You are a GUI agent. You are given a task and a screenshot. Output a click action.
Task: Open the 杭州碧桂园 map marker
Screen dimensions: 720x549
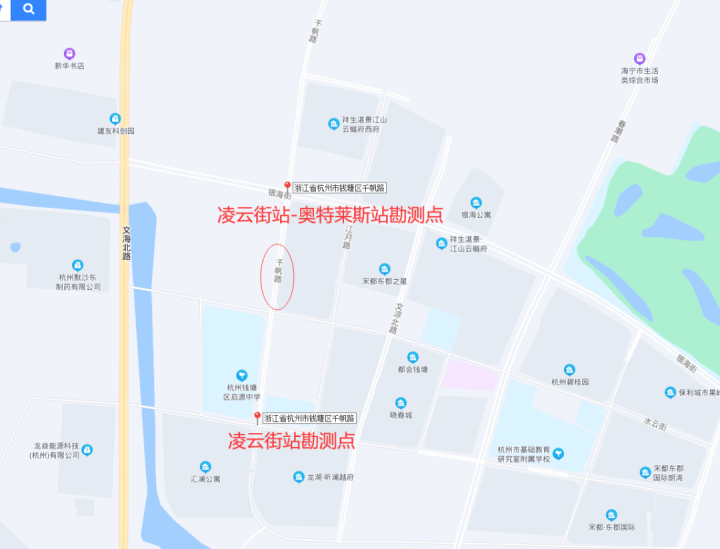coord(569,370)
